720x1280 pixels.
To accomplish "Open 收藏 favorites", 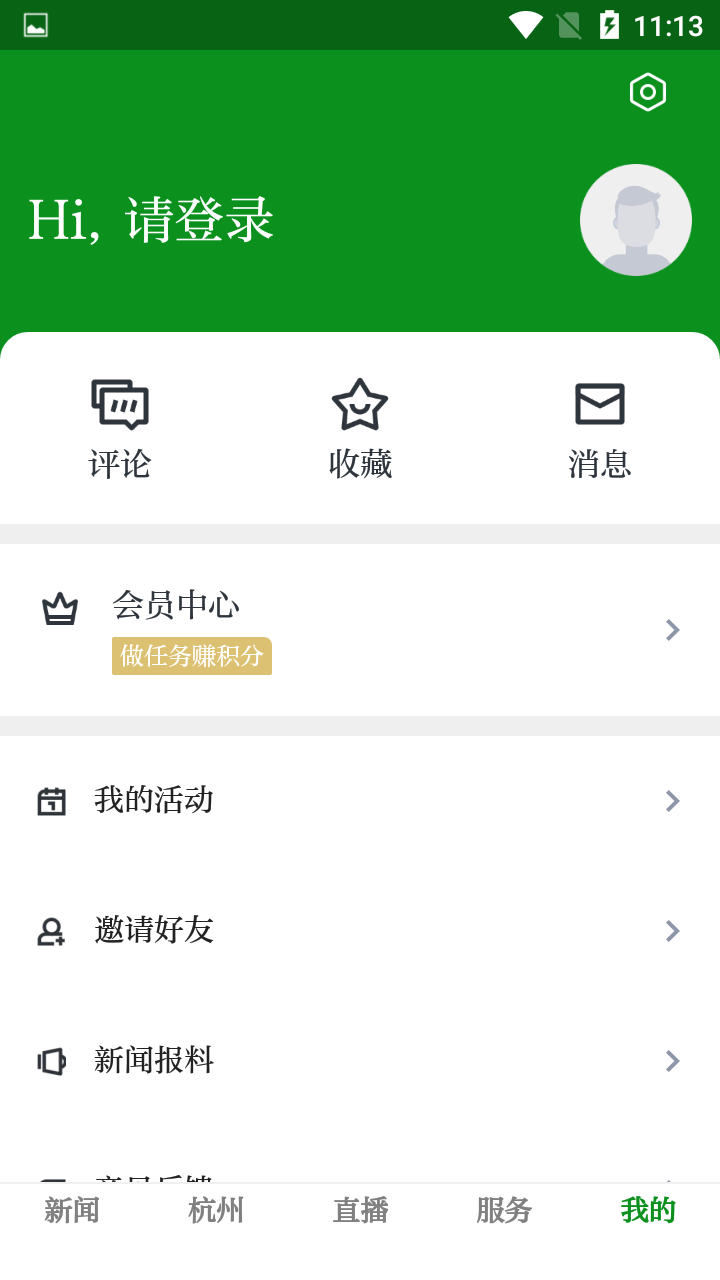I will [360, 430].
